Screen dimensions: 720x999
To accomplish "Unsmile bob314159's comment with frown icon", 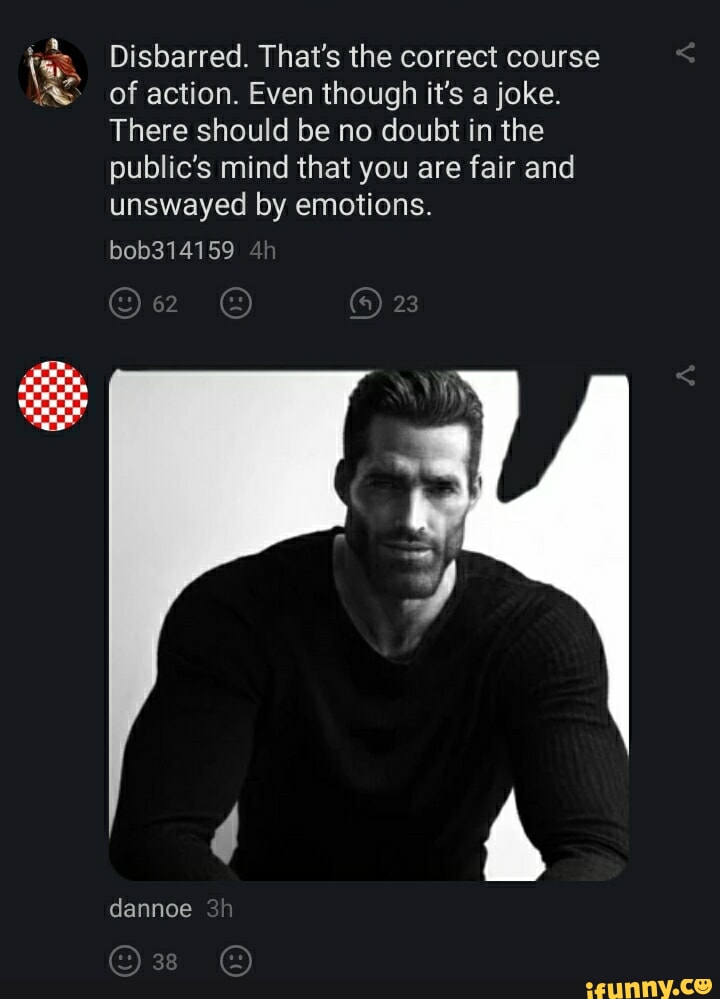I will (235, 304).
